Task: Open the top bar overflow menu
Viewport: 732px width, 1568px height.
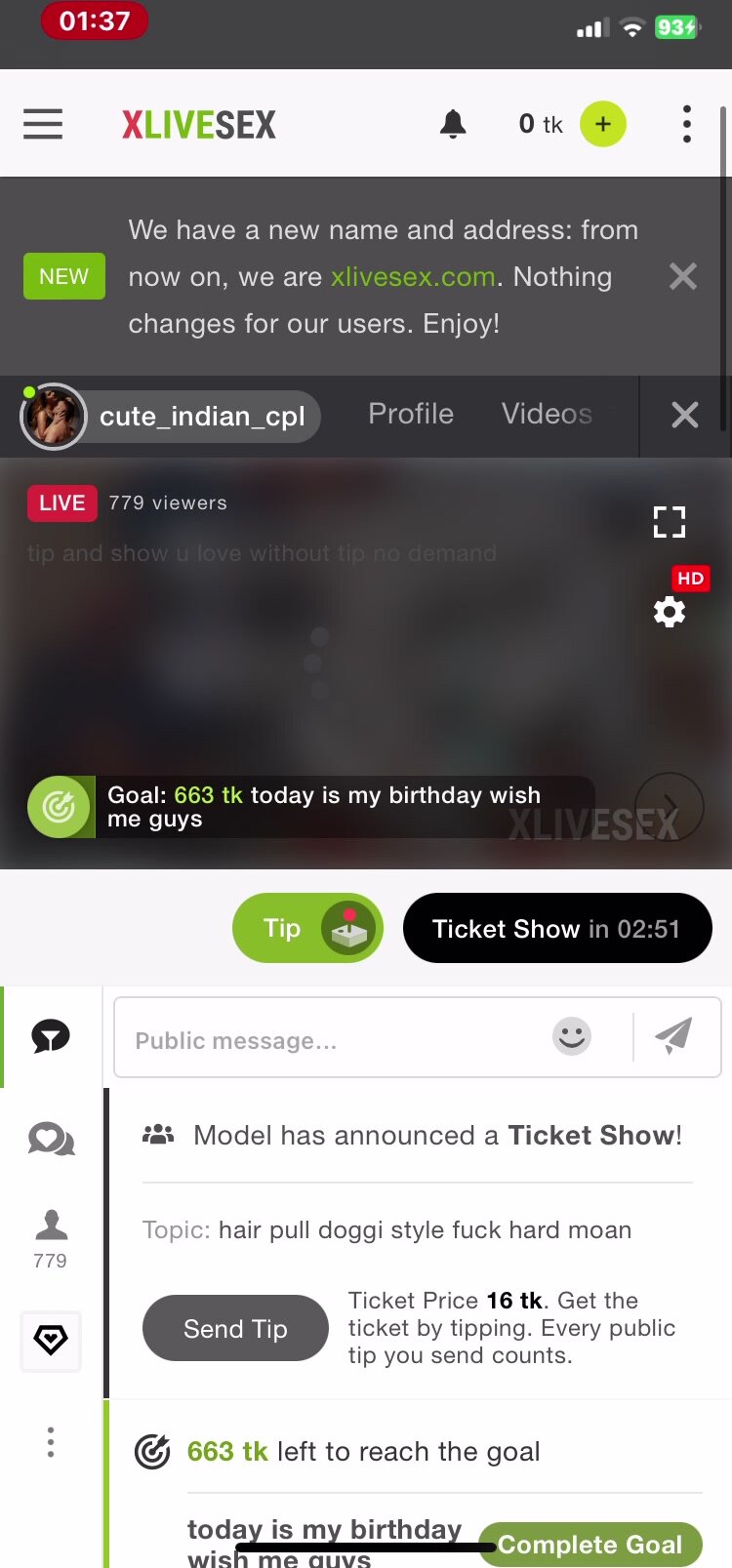Action: (x=687, y=124)
